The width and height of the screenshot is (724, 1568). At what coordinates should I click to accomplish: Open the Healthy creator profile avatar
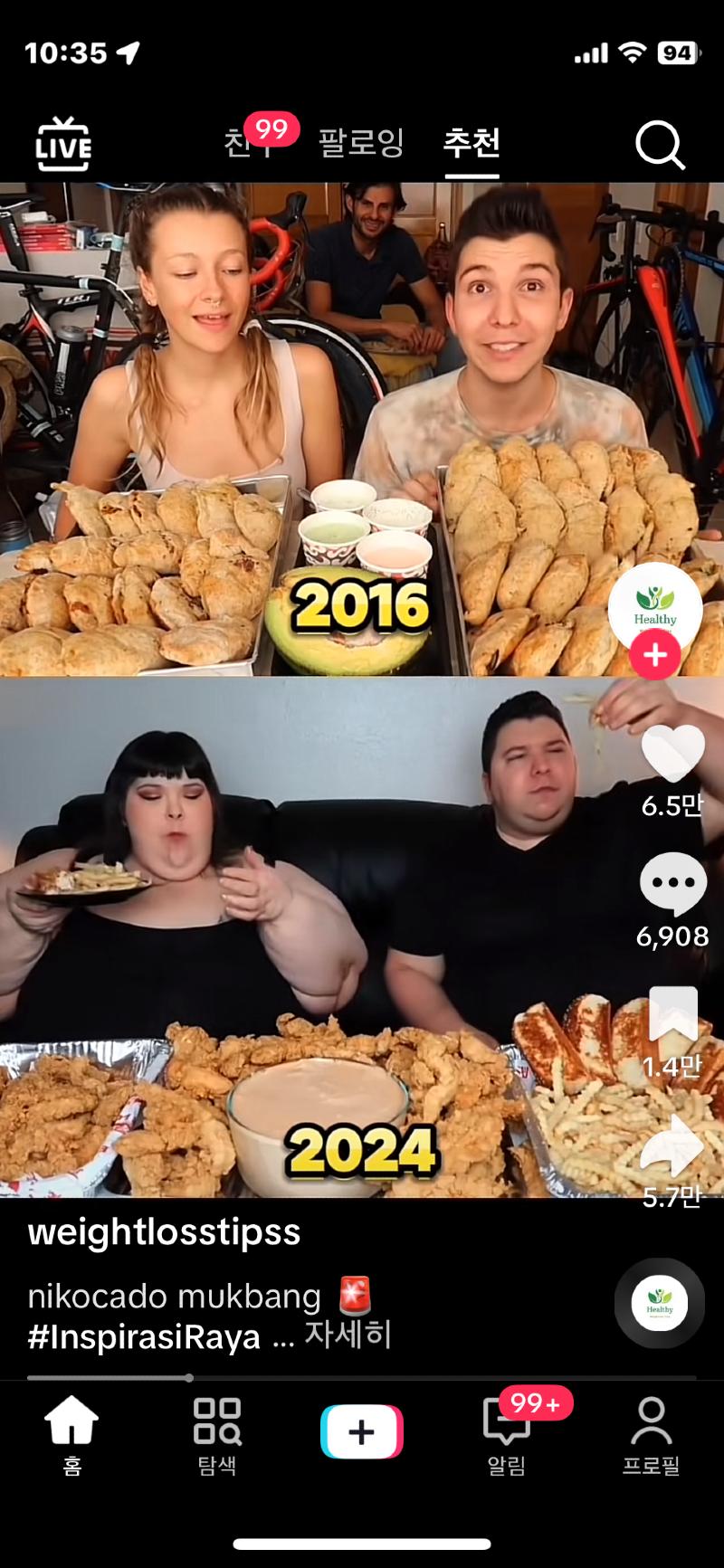[655, 607]
